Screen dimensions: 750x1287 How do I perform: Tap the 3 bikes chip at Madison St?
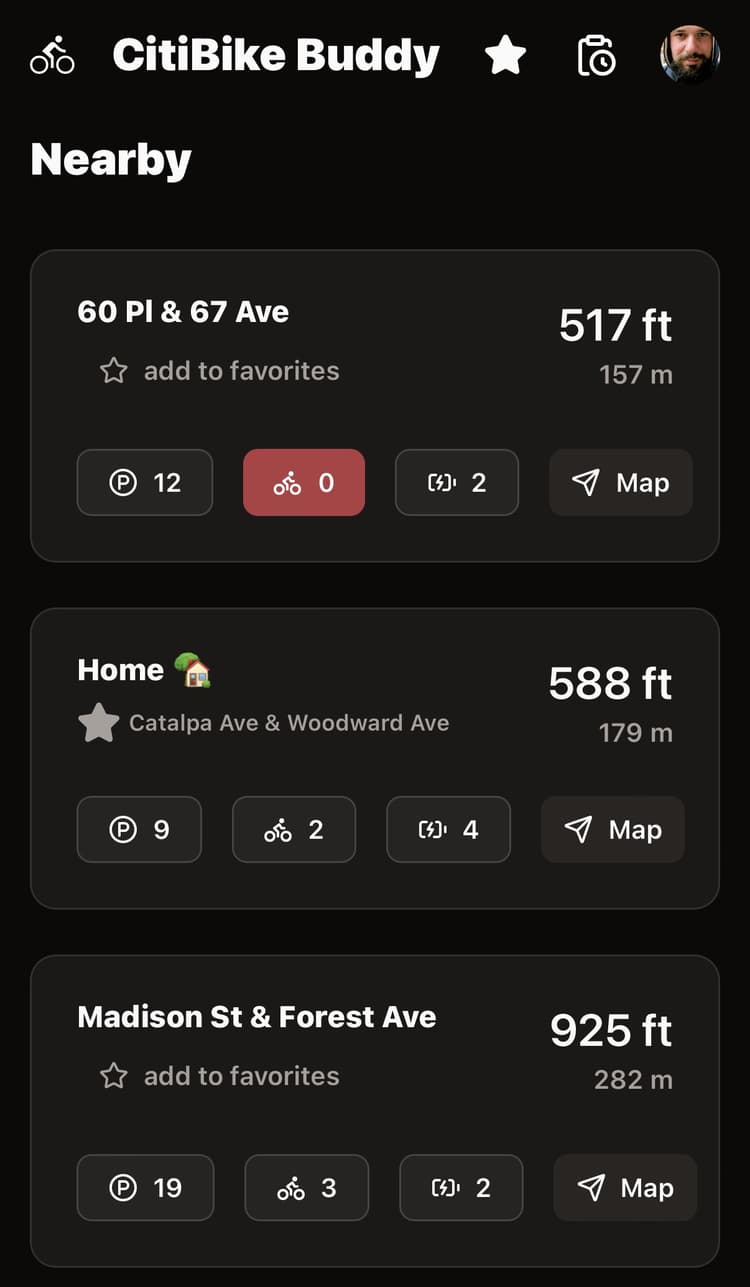306,1188
